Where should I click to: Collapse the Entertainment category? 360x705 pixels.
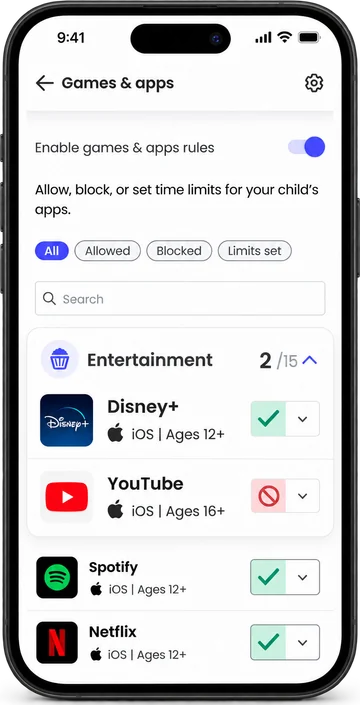[310, 360]
